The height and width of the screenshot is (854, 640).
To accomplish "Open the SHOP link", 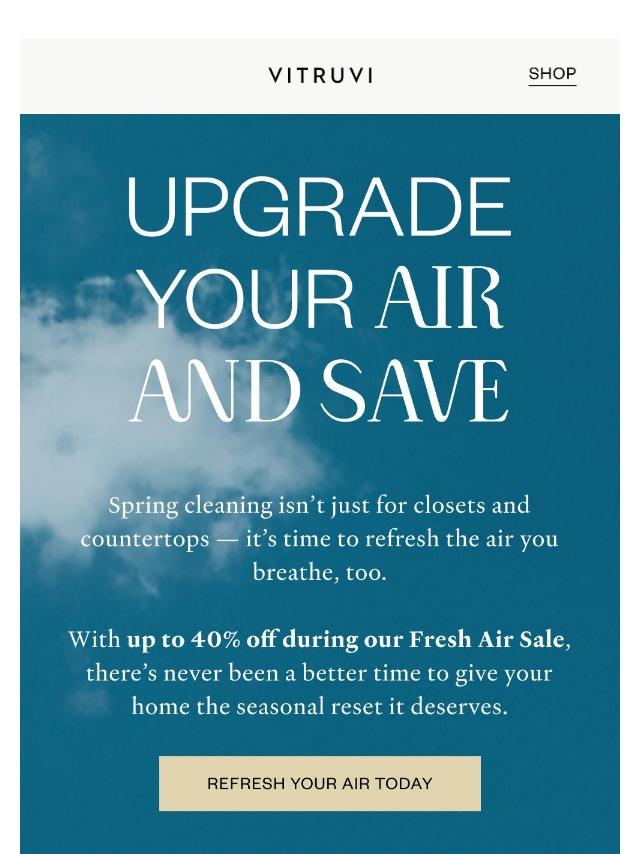I will click(x=552, y=74).
